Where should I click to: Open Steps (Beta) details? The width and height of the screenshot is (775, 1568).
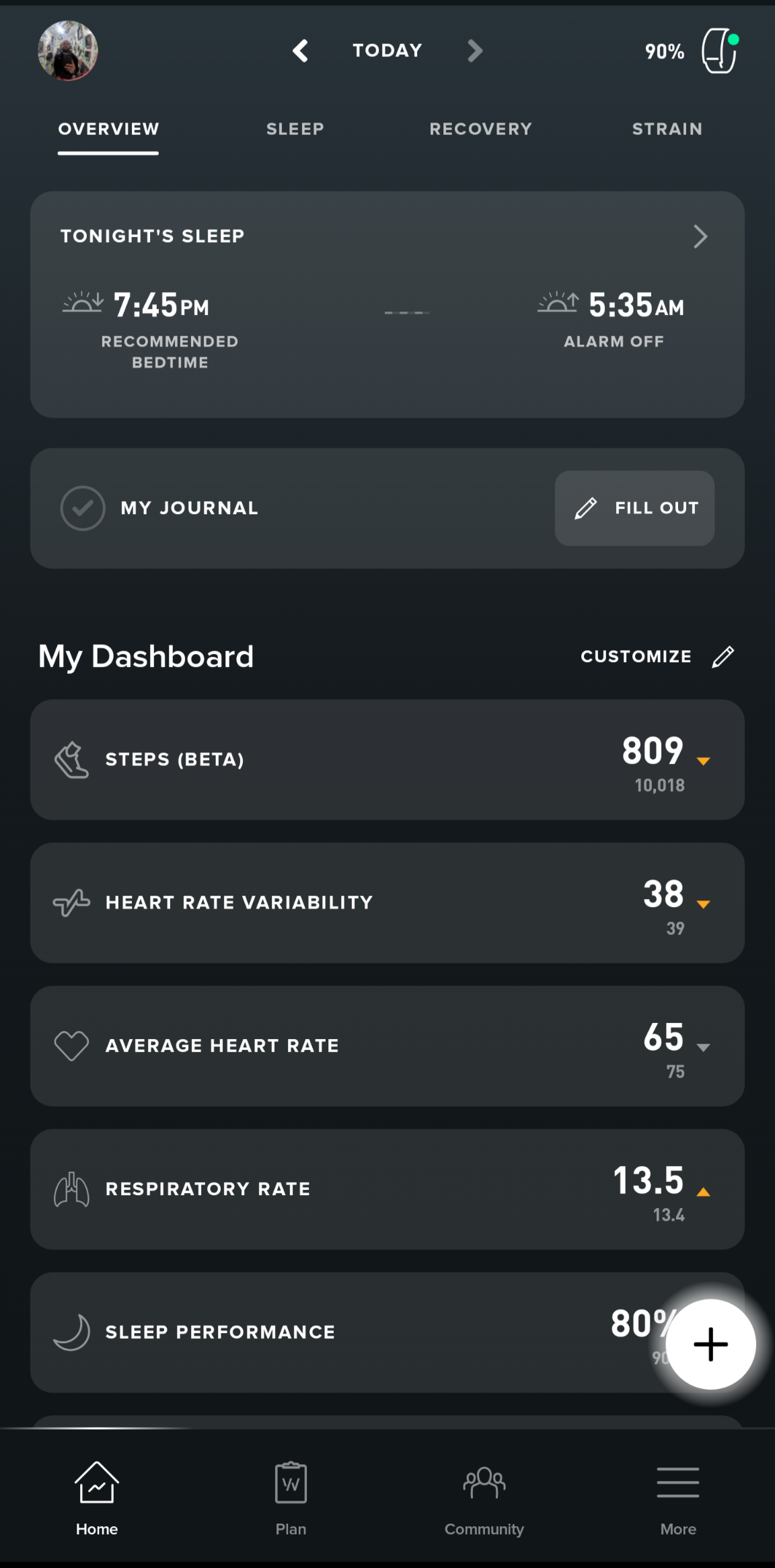click(x=387, y=759)
